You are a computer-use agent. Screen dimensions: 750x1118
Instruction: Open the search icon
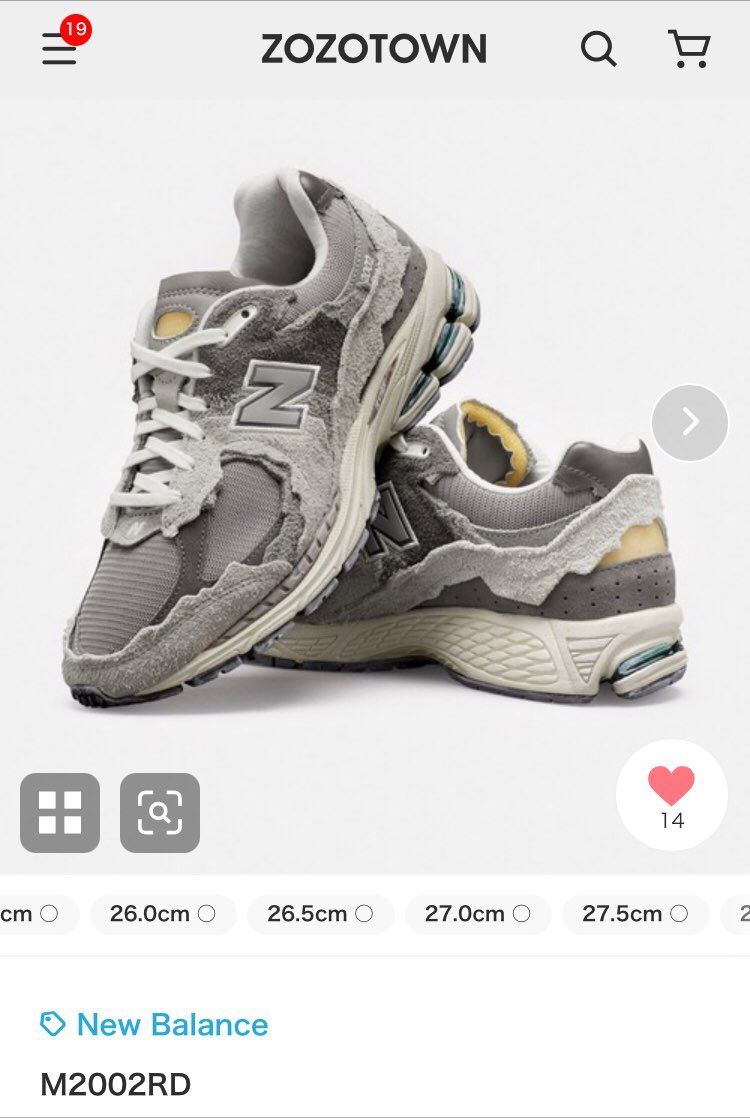point(598,48)
